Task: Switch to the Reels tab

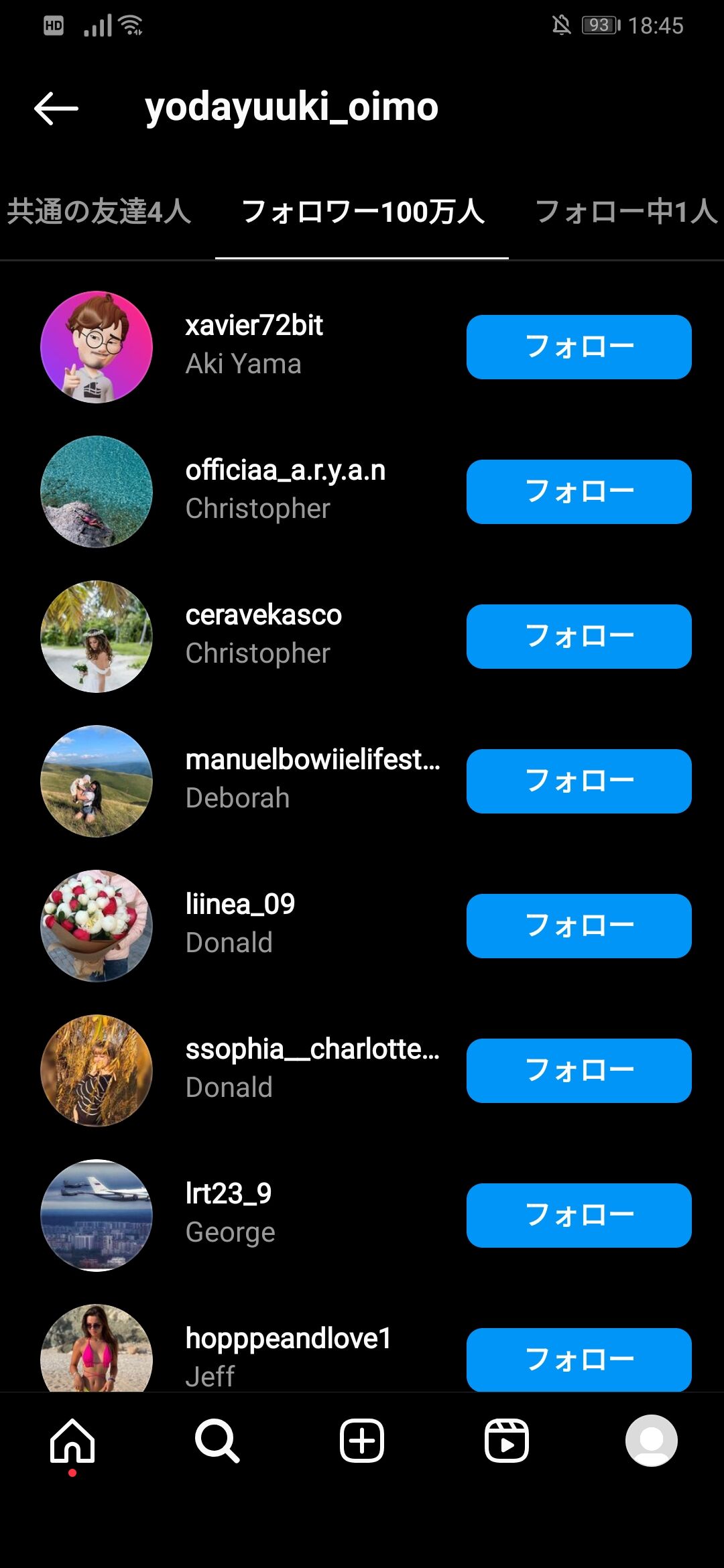Action: (507, 1441)
